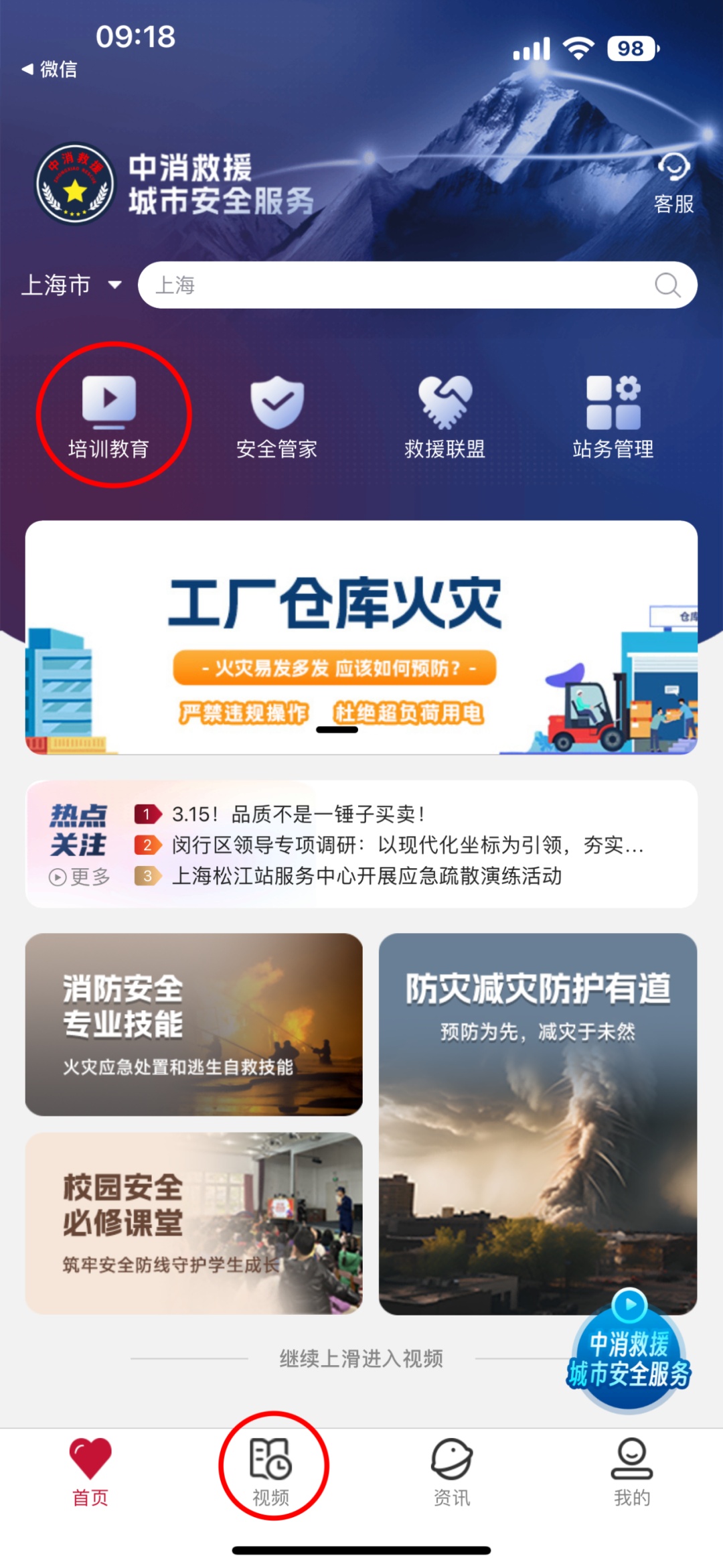View 更多 hot topics
Viewport: 723px width, 1568px height.
tap(80, 876)
